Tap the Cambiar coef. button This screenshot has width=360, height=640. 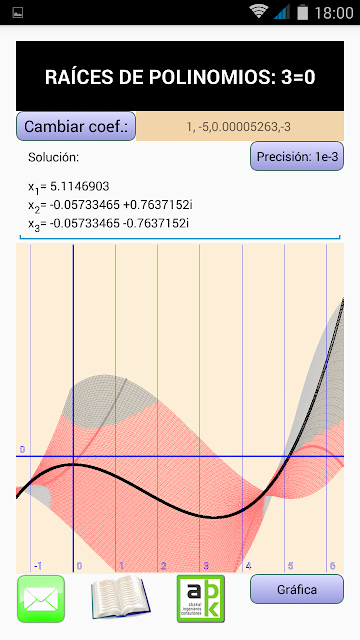tap(76, 127)
